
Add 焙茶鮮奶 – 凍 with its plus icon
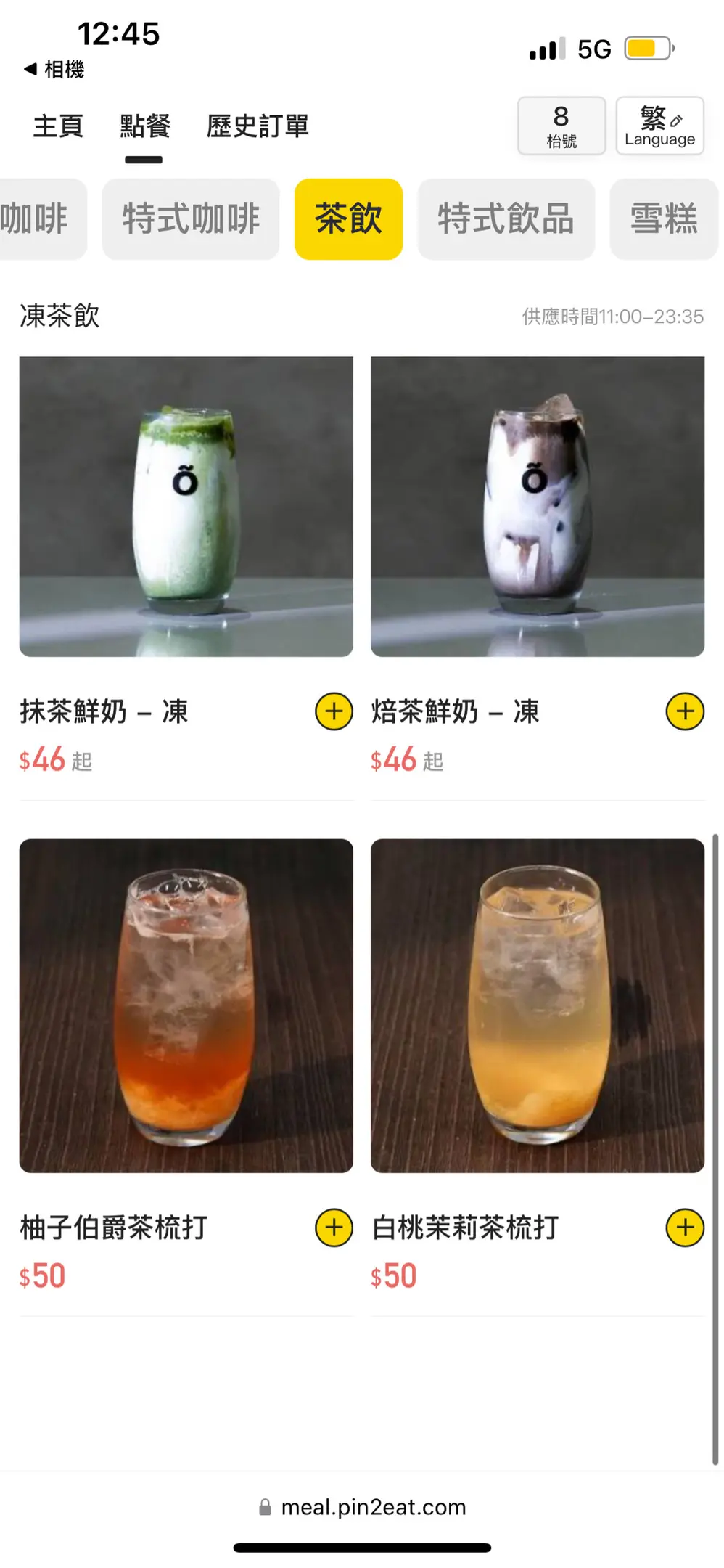685,711
